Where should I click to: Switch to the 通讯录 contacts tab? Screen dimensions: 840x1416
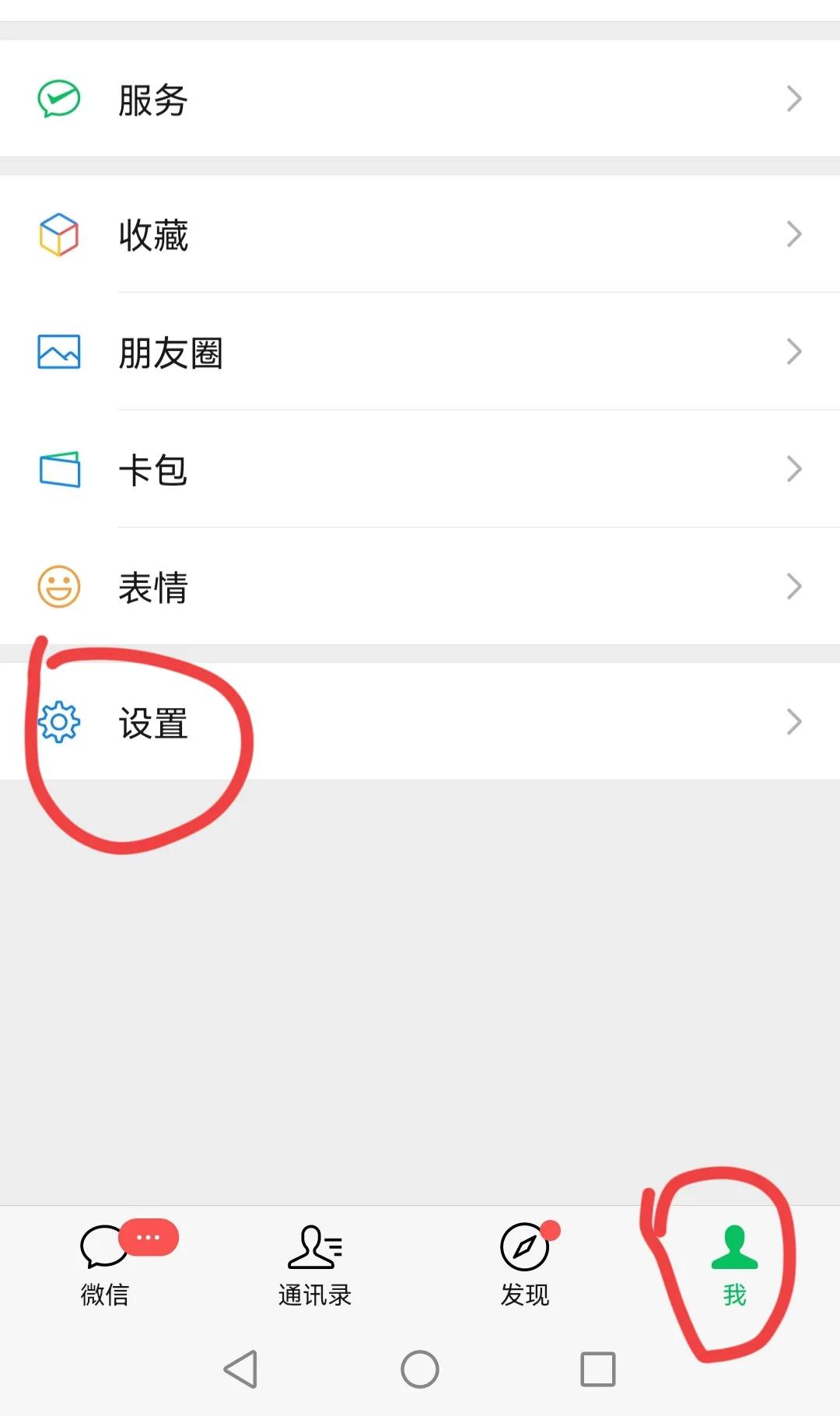click(315, 1264)
